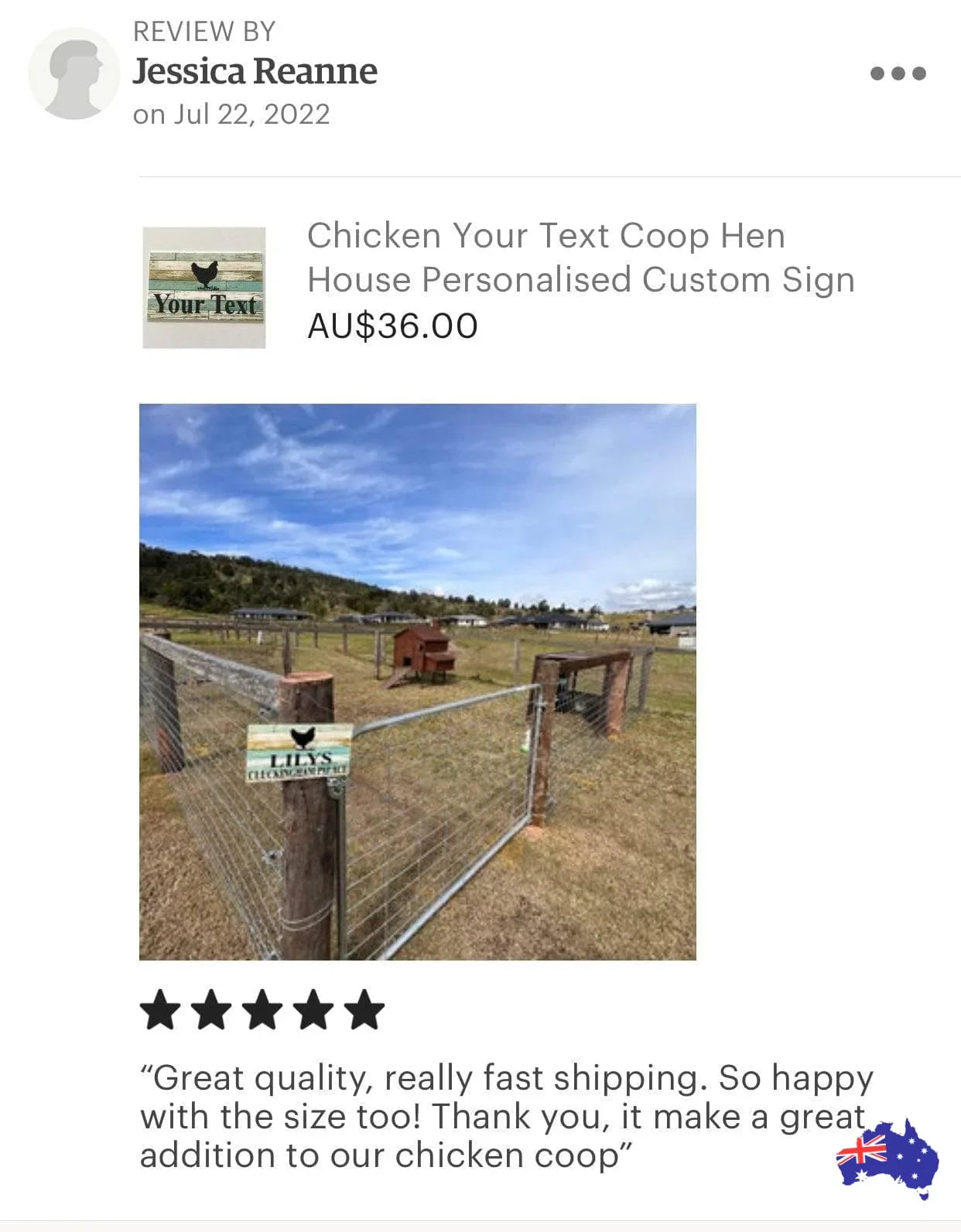Open the three-dot overflow menu

898,73
